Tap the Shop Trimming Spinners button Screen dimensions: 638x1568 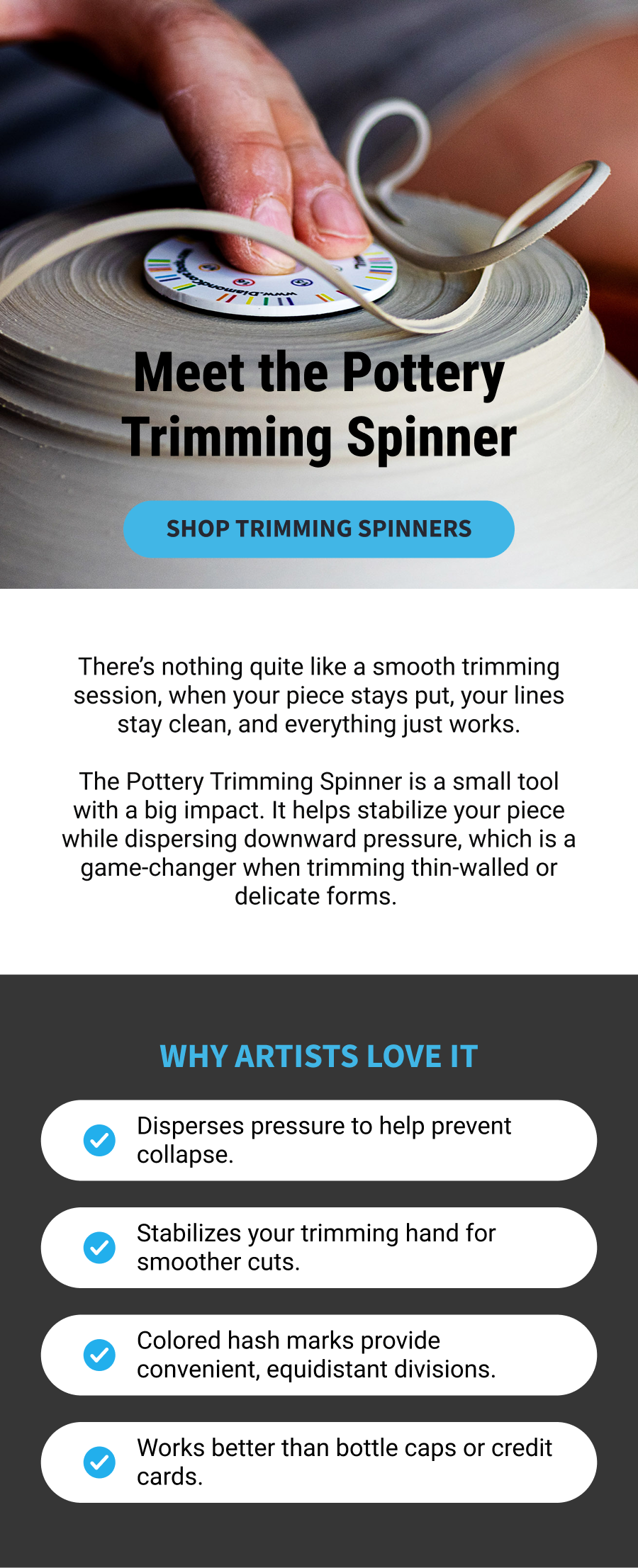click(318, 529)
